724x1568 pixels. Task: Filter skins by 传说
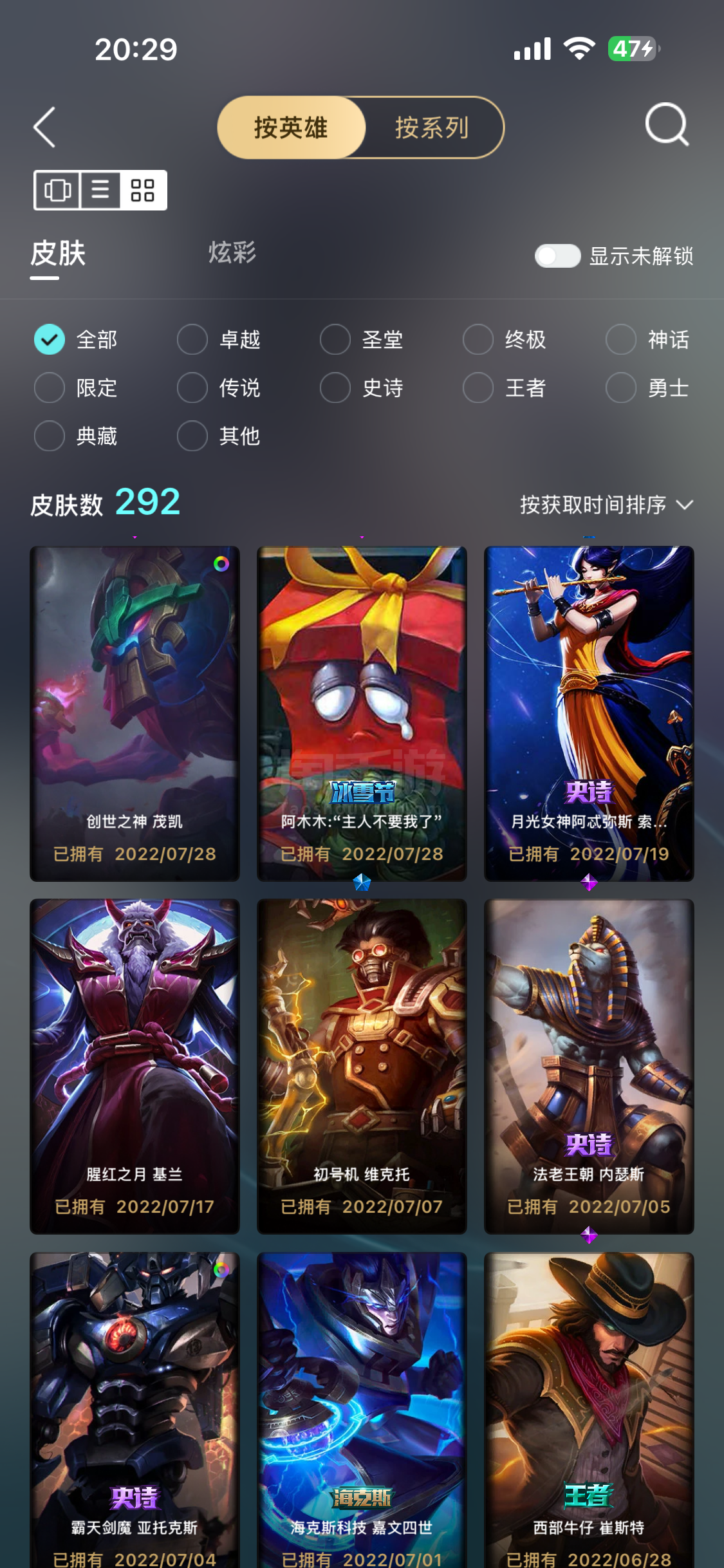(x=219, y=387)
